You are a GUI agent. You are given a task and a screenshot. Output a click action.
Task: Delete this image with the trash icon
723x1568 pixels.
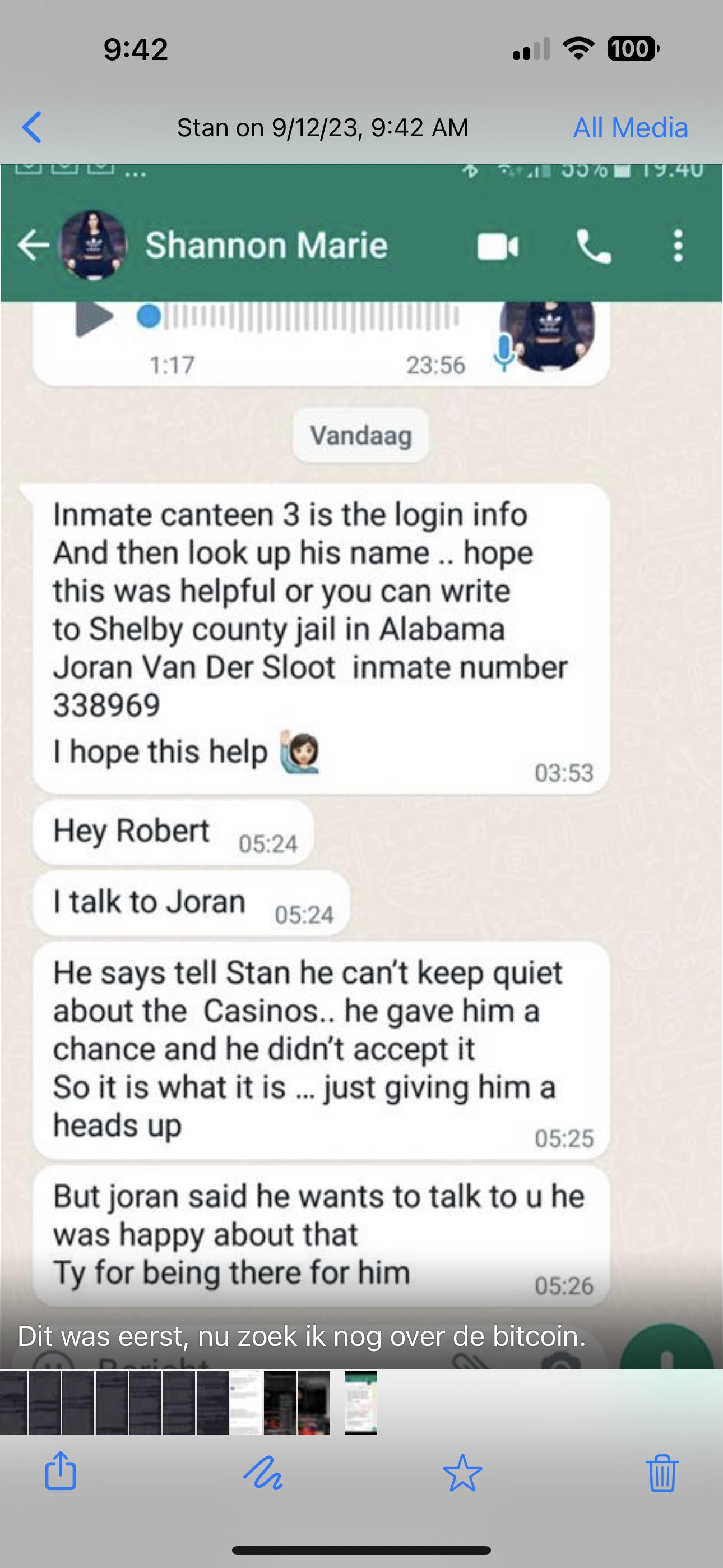[661, 1472]
